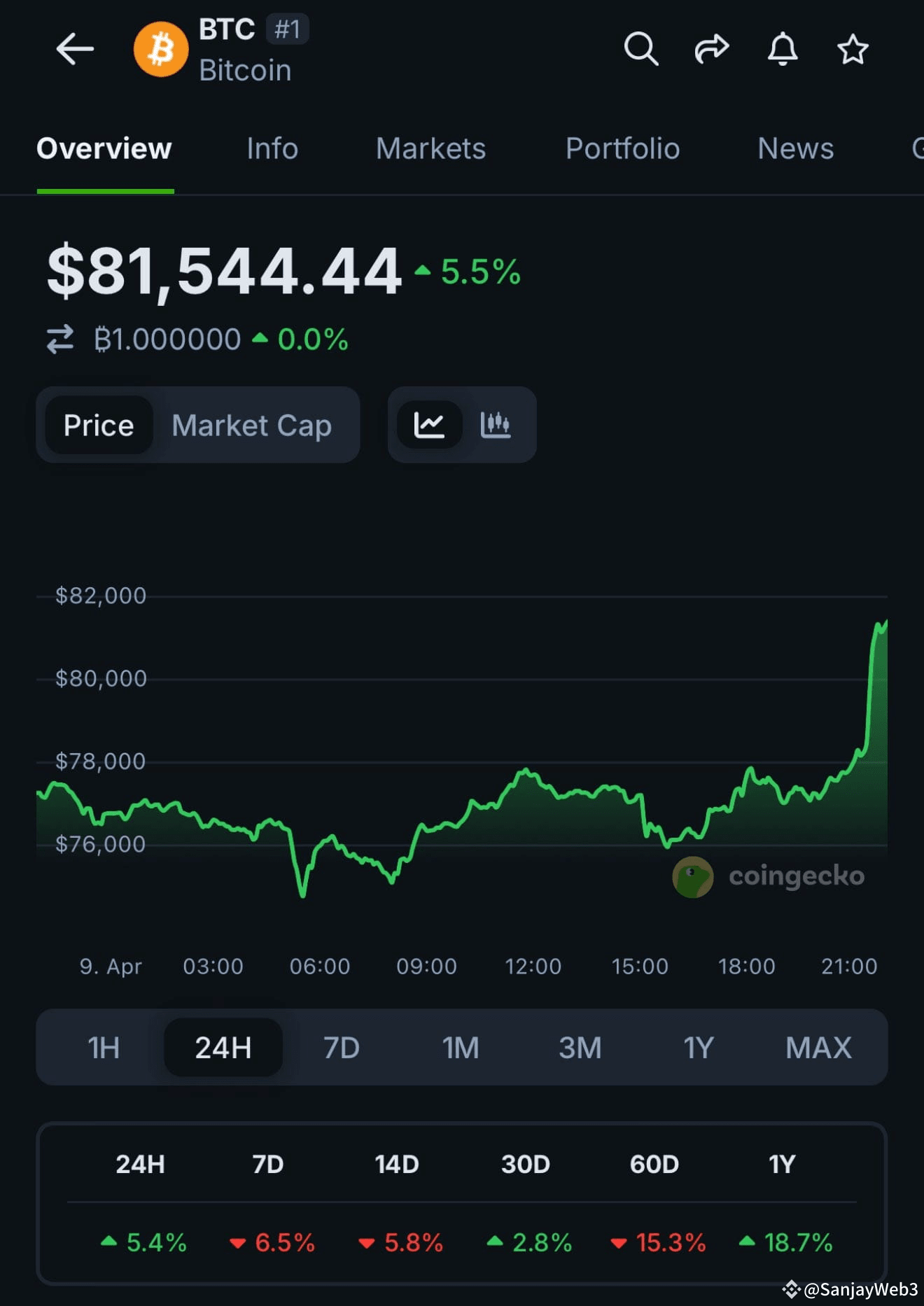The image size is (924, 1306).
Task: Open search for other coins
Action: [640, 49]
